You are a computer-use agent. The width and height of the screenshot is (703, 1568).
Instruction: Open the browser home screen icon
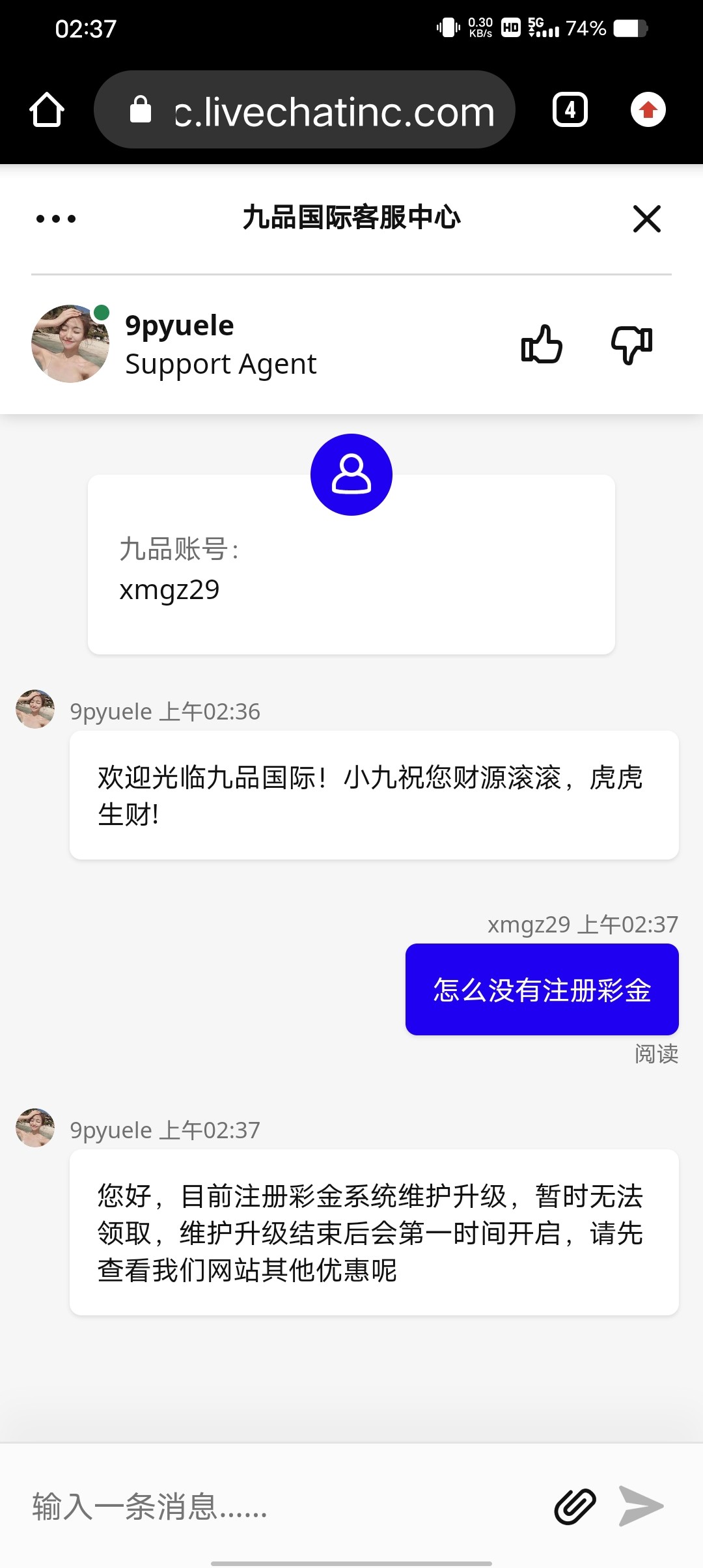click(x=46, y=109)
